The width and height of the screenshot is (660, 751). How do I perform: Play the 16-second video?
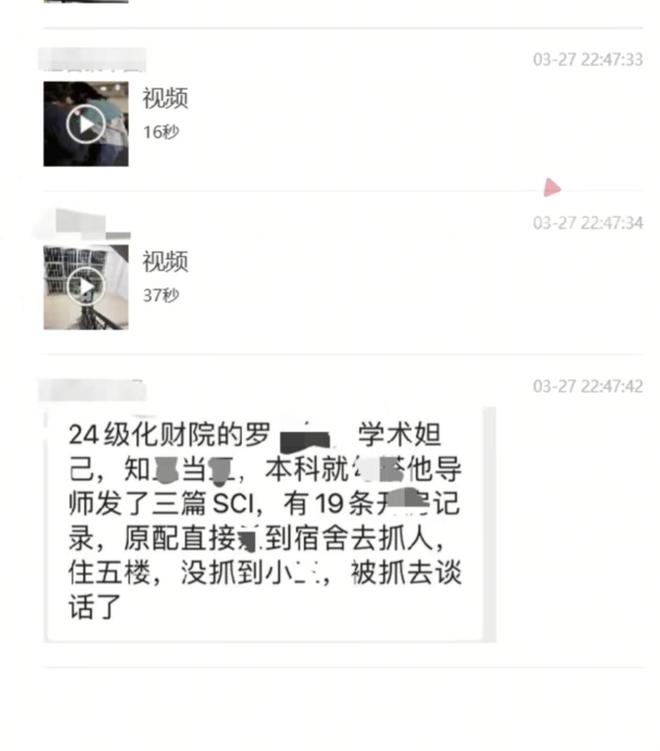tap(85, 124)
